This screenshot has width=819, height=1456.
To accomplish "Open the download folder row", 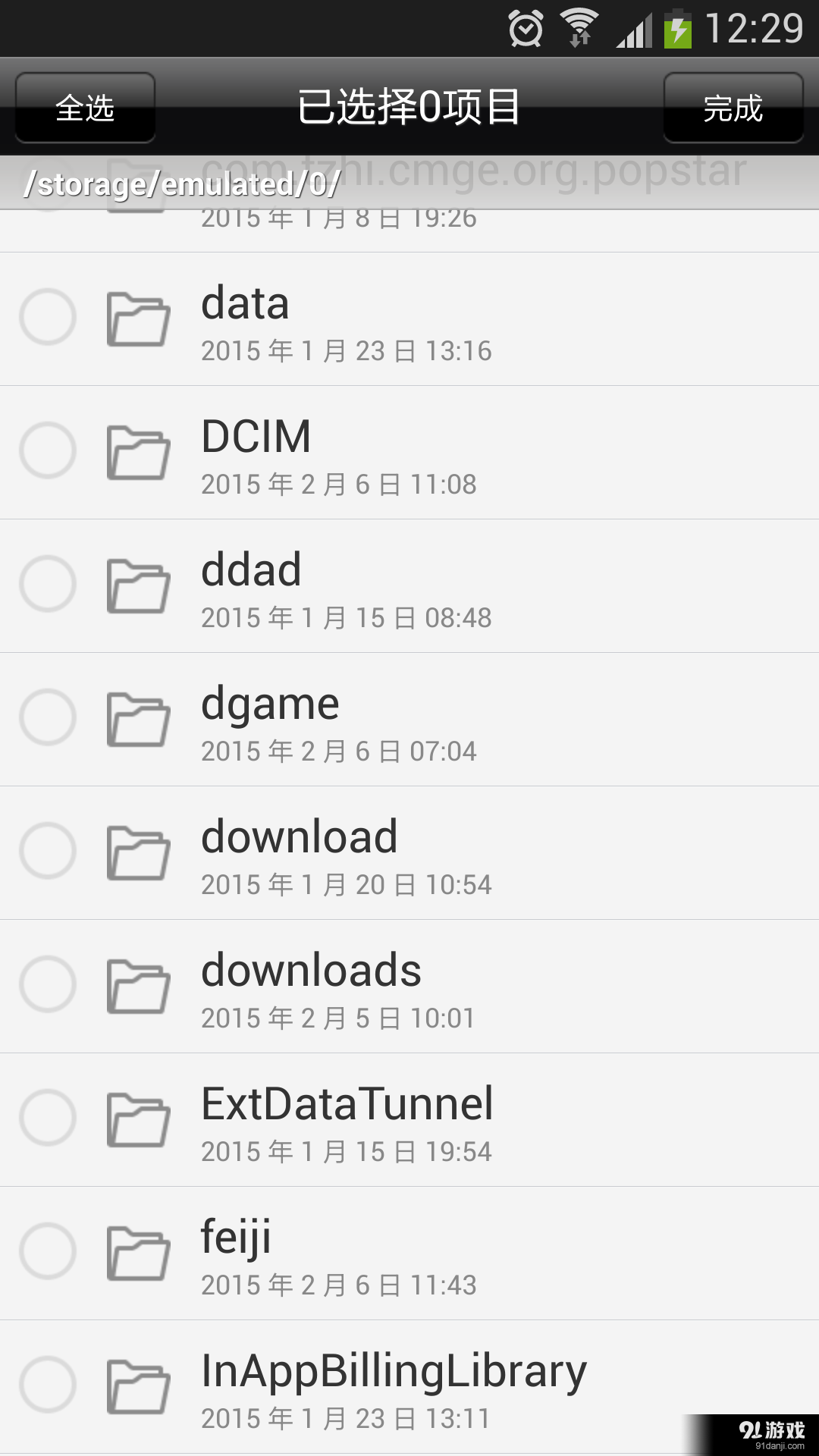I will tap(409, 852).
